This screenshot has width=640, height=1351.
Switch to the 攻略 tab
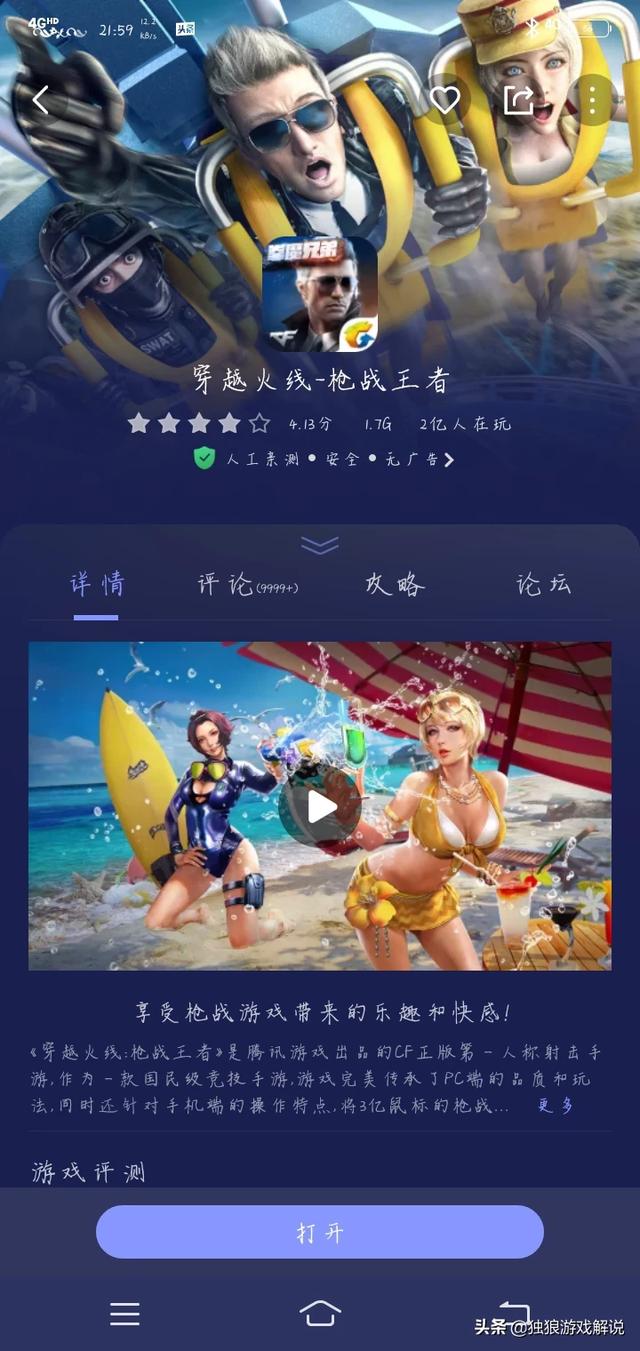click(394, 585)
